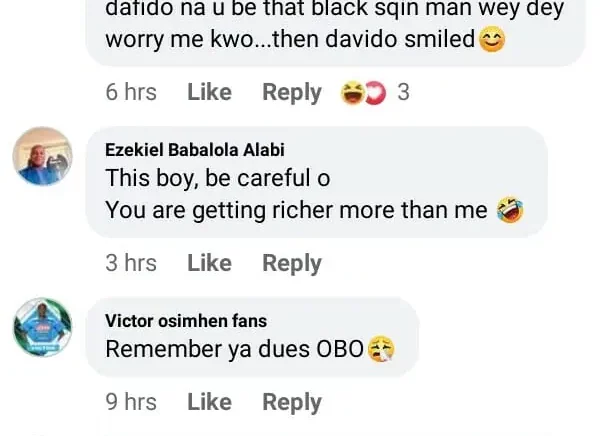Tap Ezekiel Babalola Alabi's profile picture
This screenshot has height=436, width=600.
coord(43,157)
